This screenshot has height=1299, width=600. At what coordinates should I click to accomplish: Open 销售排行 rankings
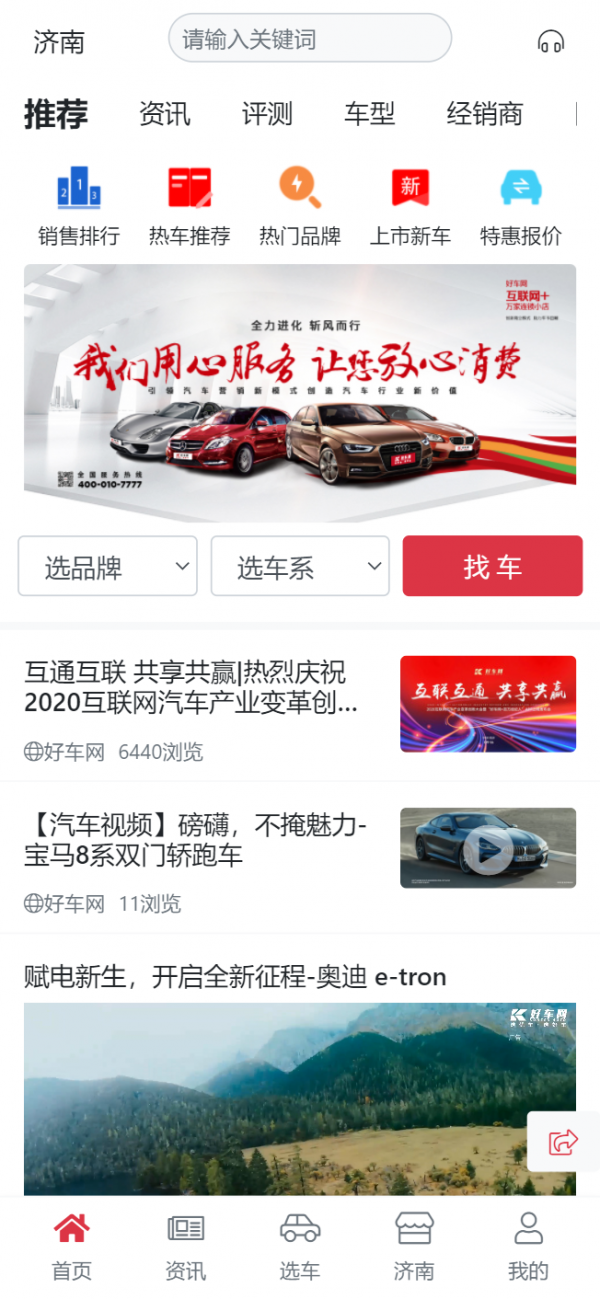coord(79,207)
